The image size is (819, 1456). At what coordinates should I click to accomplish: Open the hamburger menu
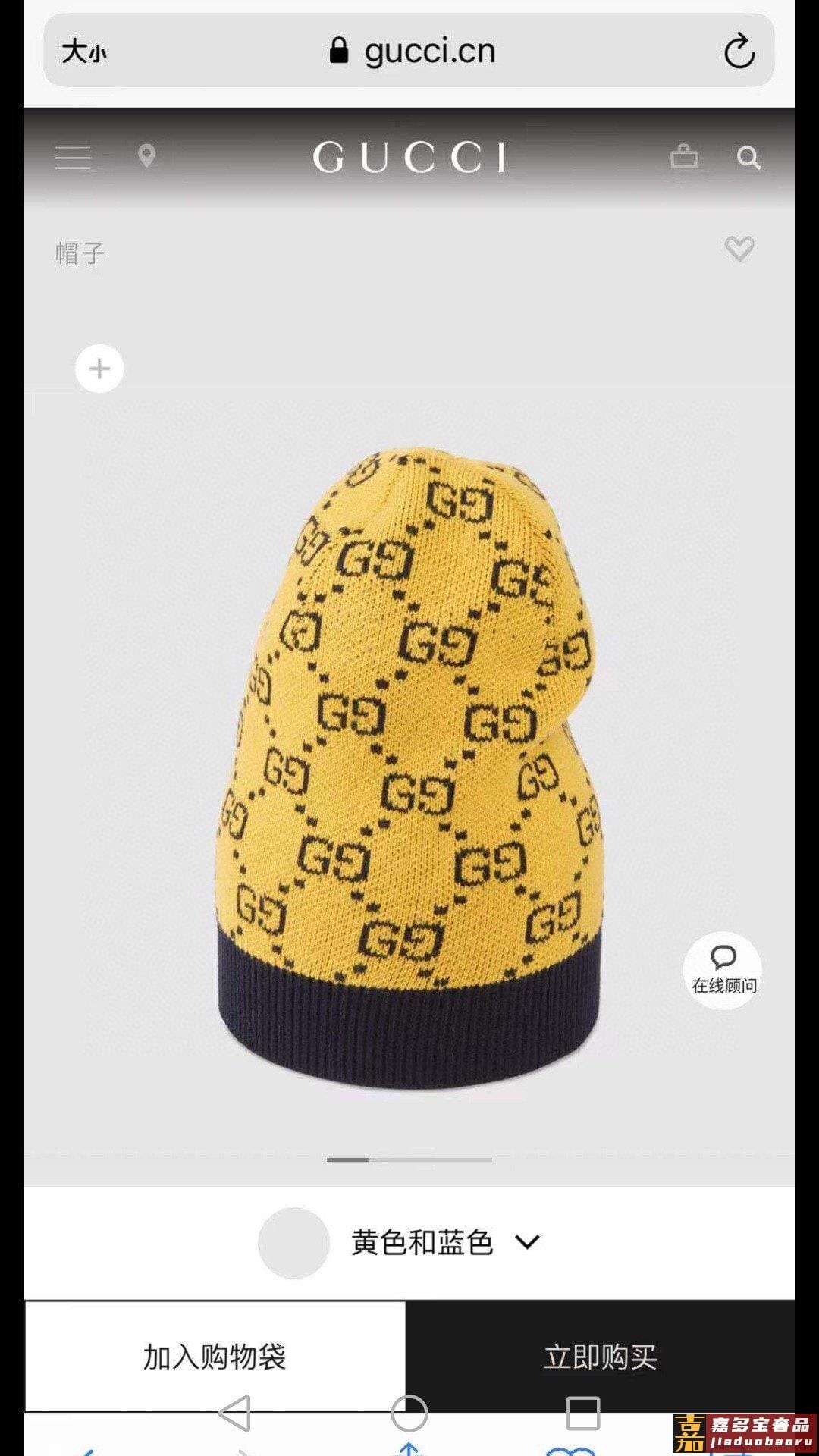pyautogui.click(x=73, y=157)
